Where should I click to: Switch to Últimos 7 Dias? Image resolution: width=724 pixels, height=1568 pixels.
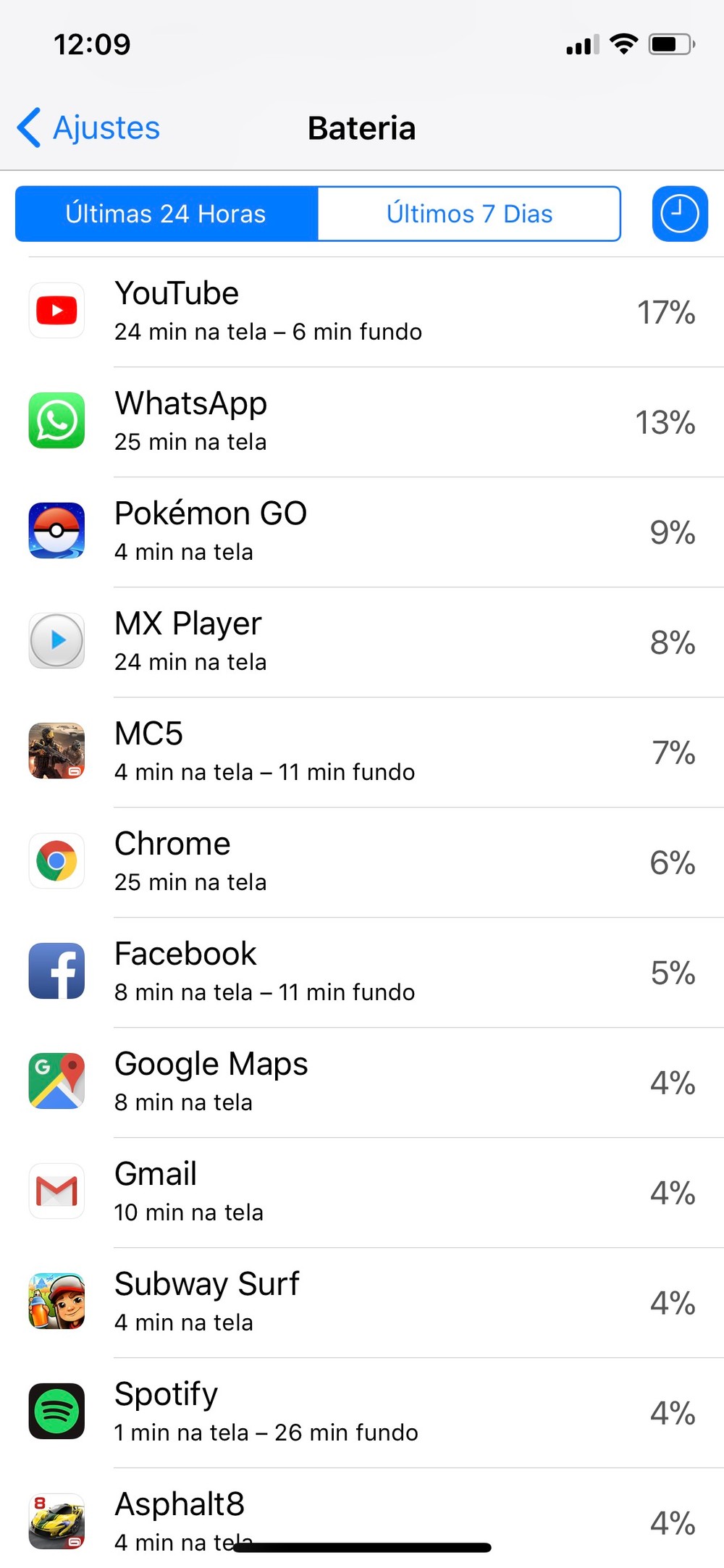(x=469, y=214)
